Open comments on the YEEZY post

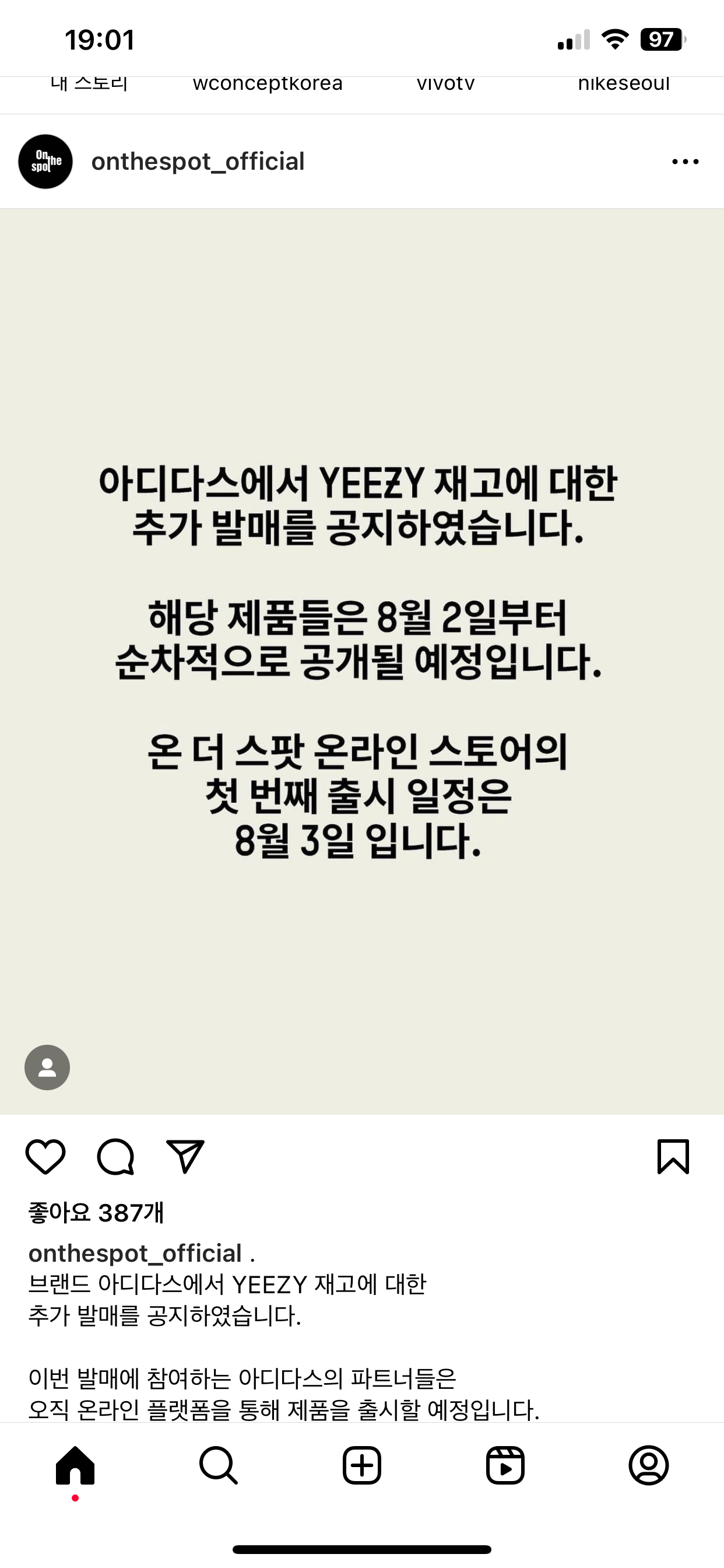(115, 1156)
